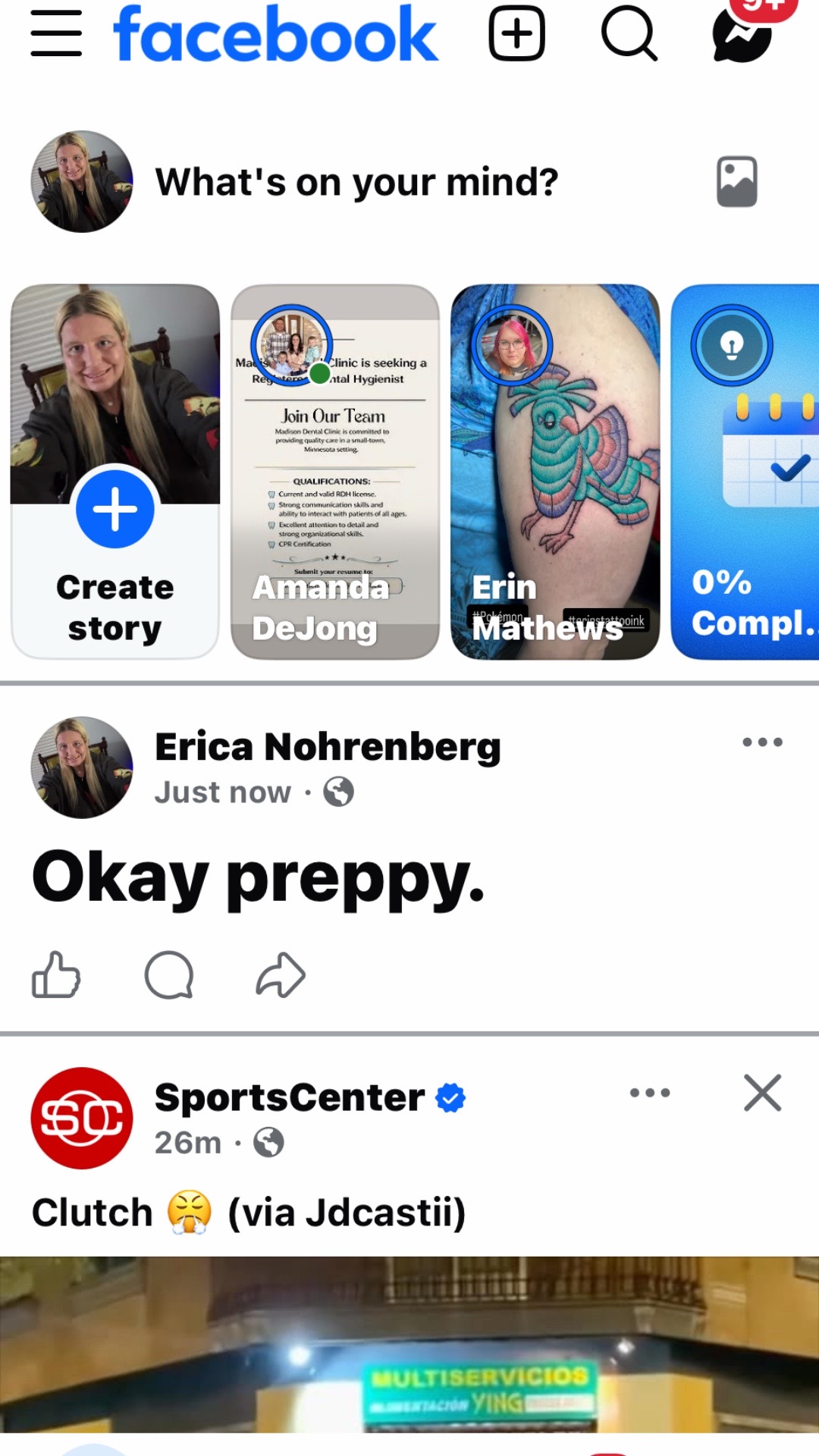Screen dimensions: 819x1456
Task: Tap the create new post plus icon
Action: coord(516,33)
